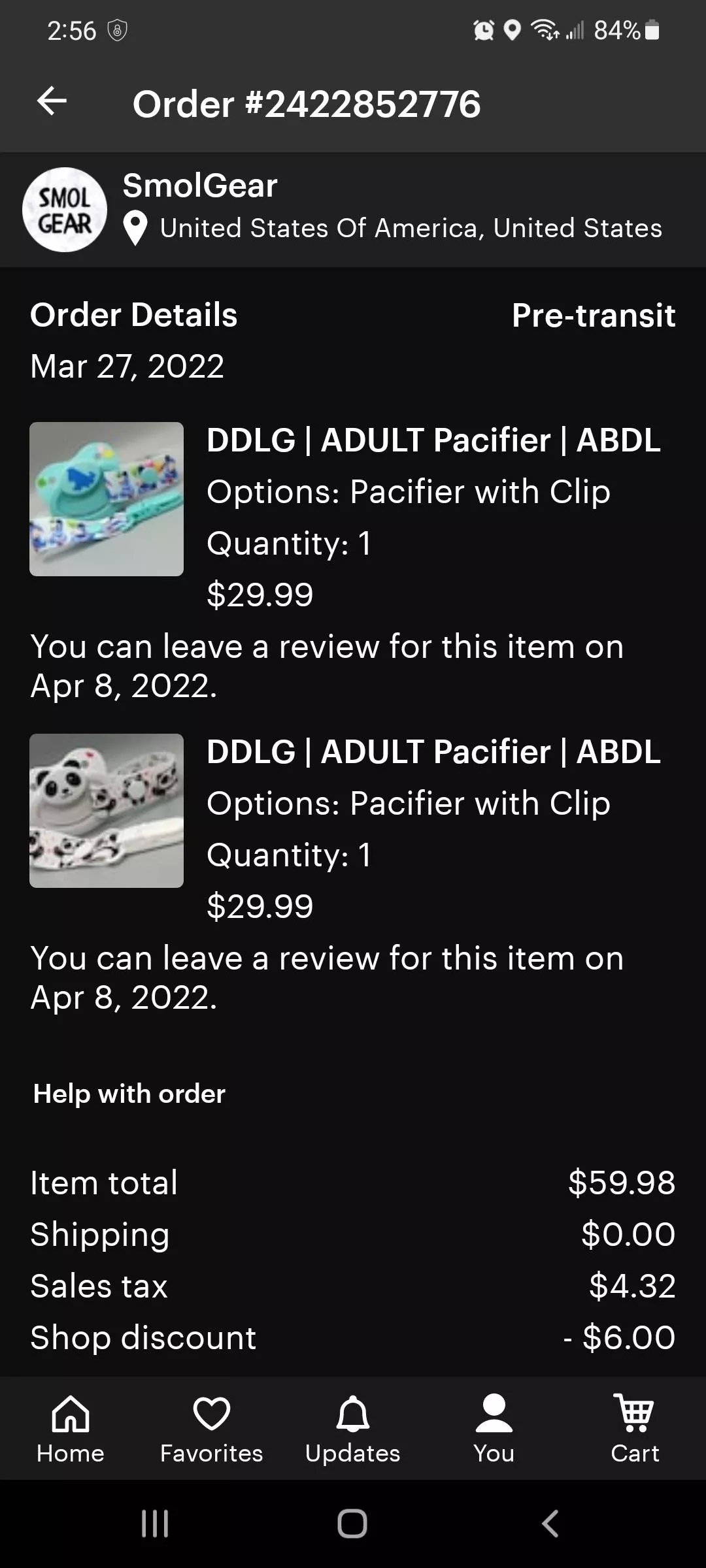Open the teal pacifier item thumbnail
Viewport: 706px width, 1568px height.
click(107, 499)
